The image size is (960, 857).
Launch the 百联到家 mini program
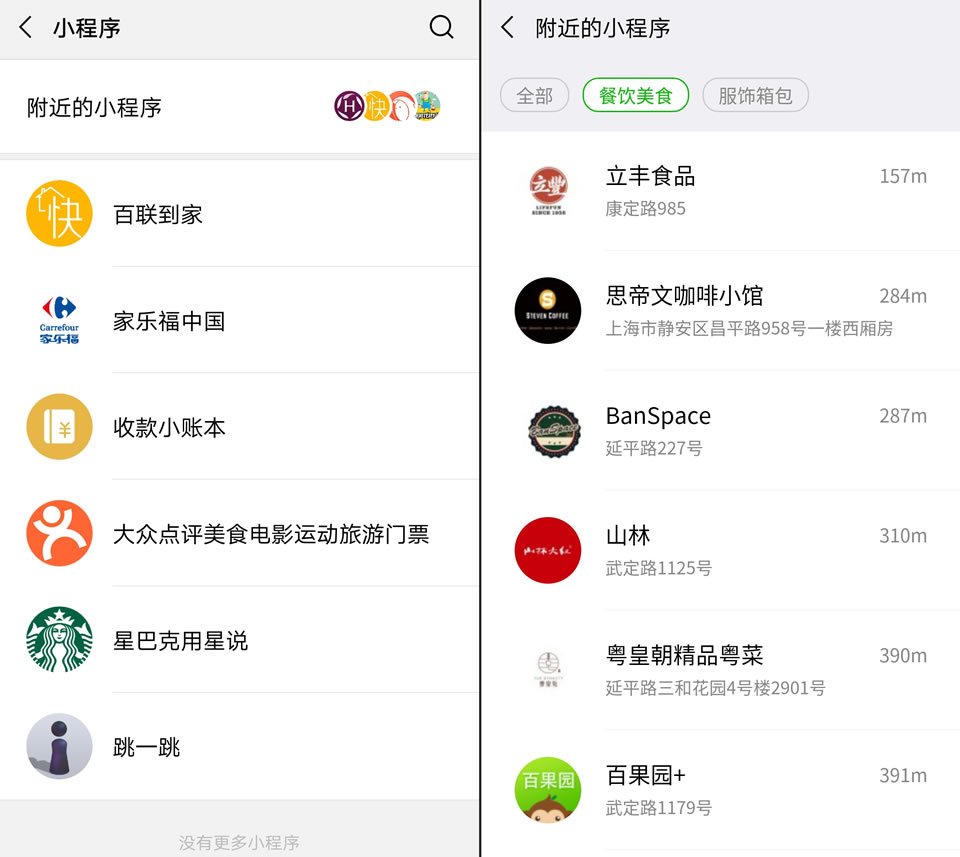(x=240, y=214)
